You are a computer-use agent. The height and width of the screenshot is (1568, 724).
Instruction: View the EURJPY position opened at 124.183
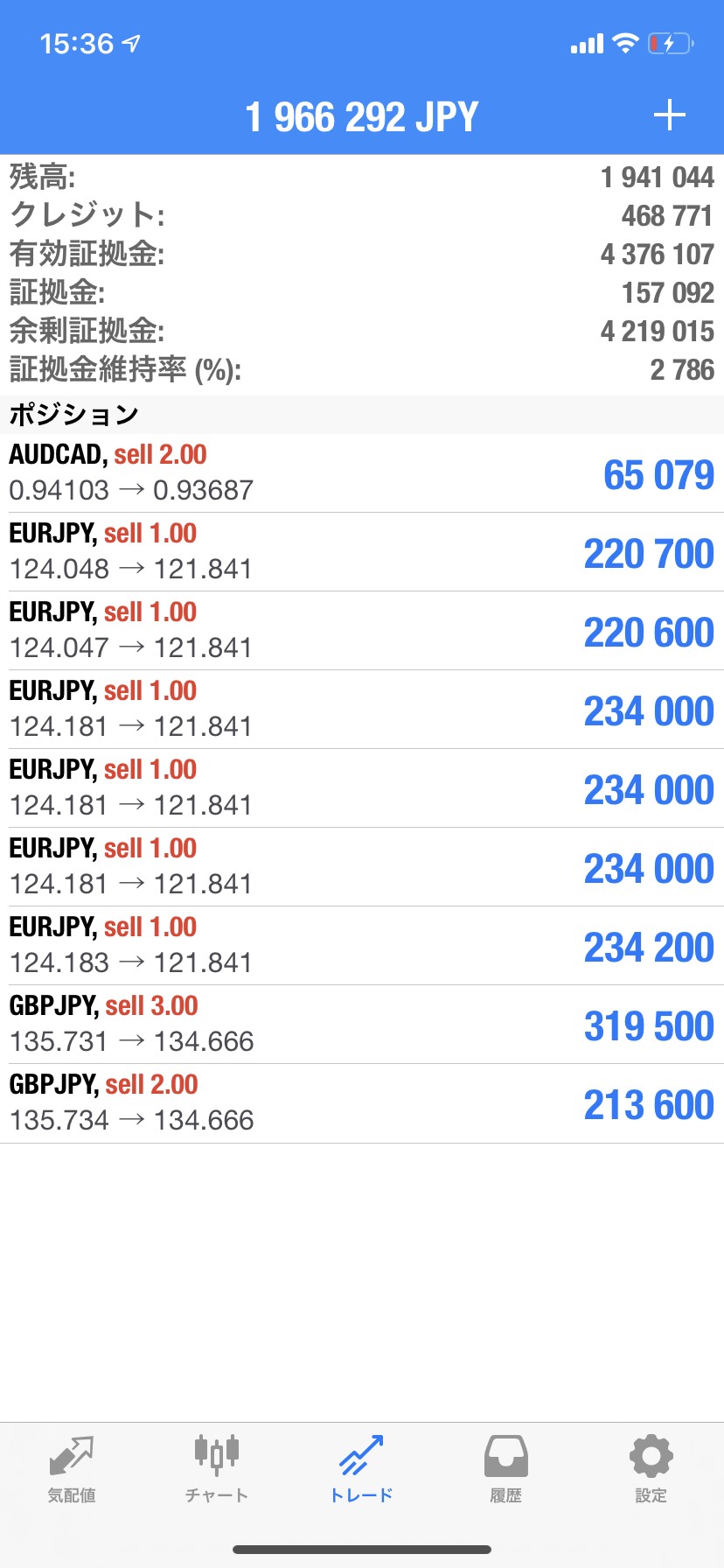click(x=362, y=946)
